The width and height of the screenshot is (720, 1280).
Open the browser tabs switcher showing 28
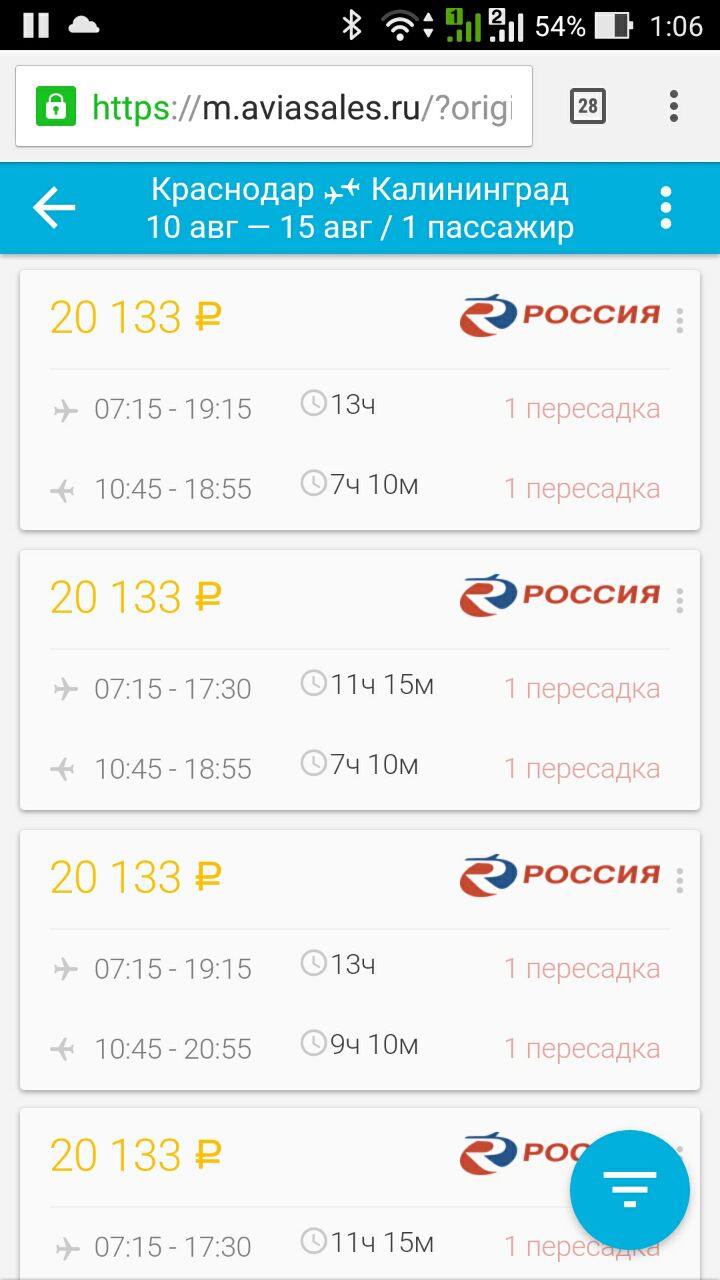point(588,106)
